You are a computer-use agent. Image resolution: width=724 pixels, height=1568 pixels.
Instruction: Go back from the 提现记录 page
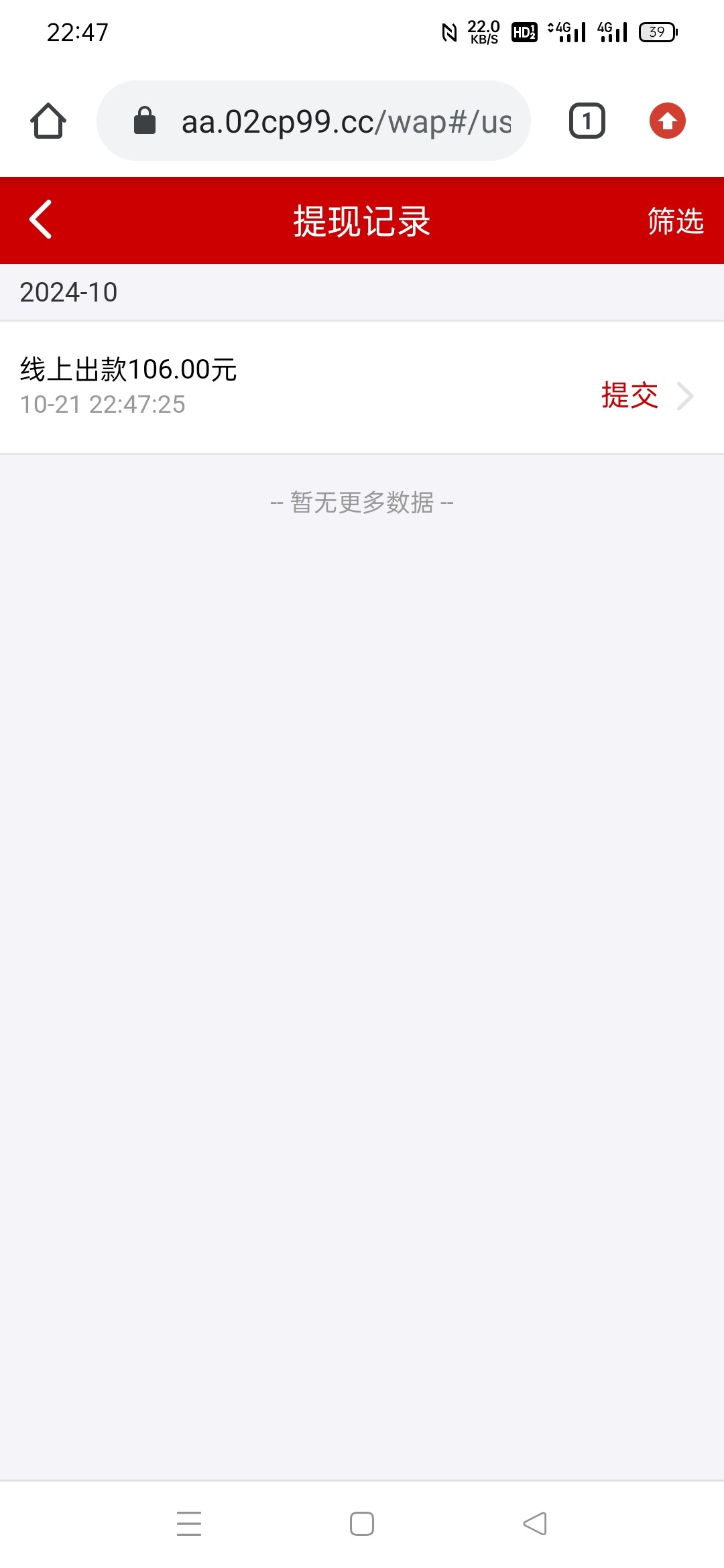coord(40,220)
